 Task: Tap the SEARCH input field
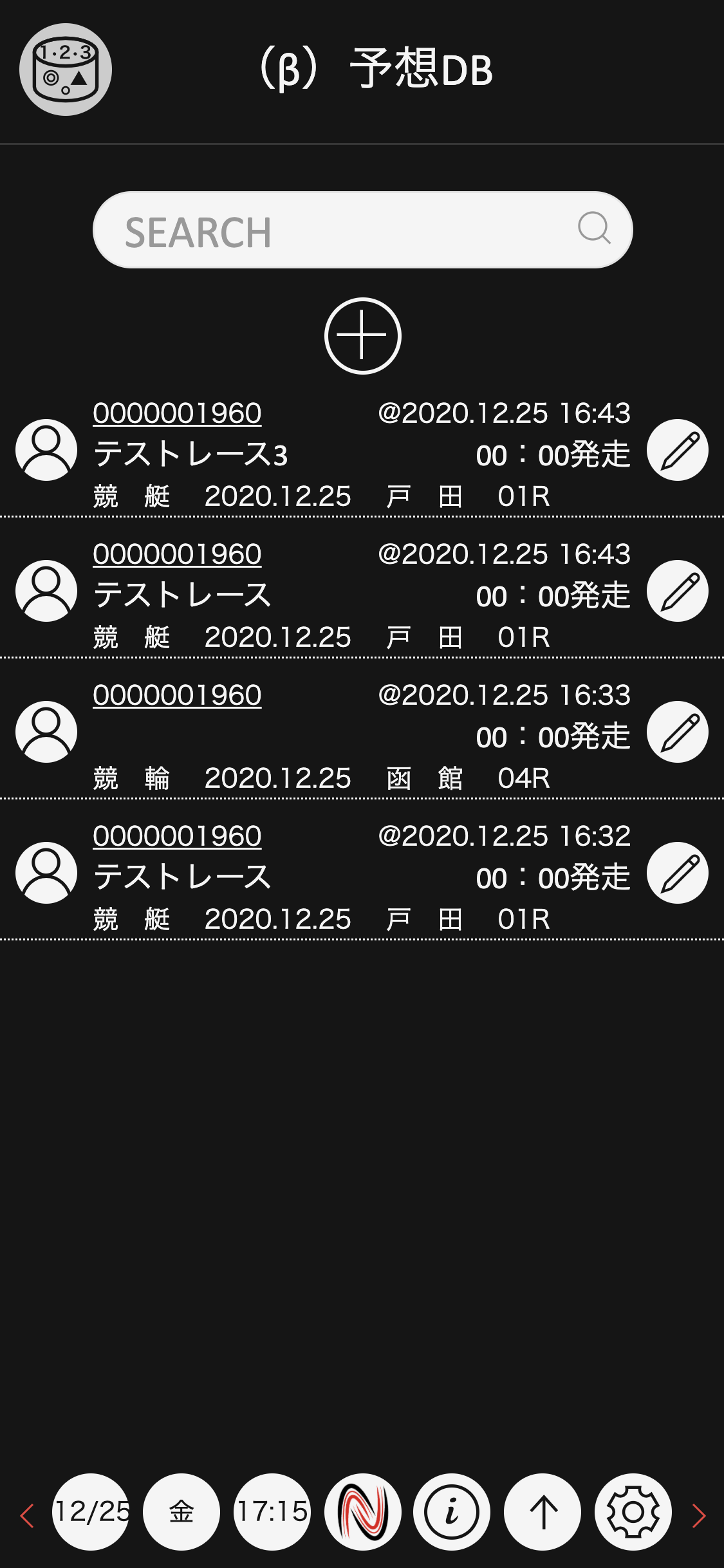click(335, 230)
